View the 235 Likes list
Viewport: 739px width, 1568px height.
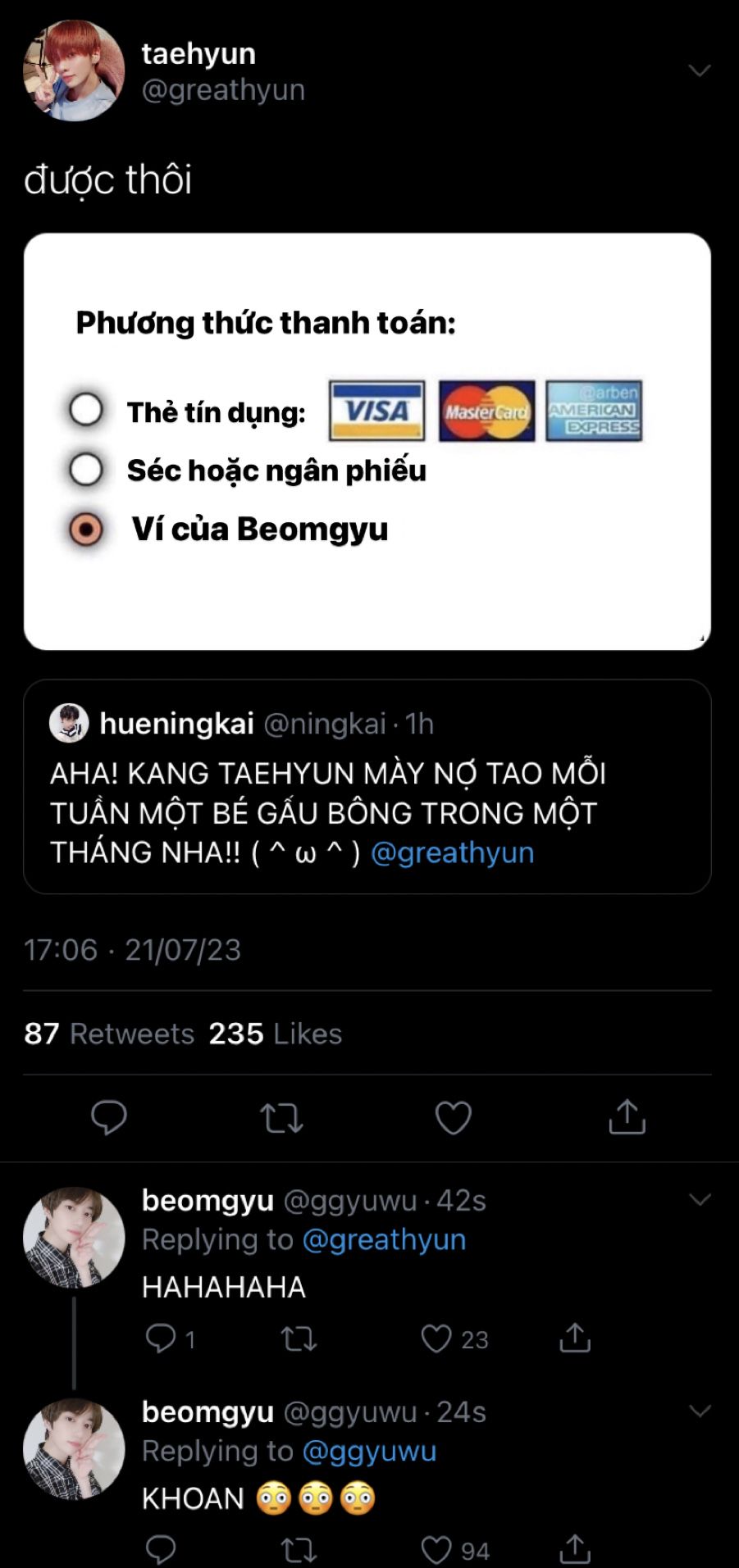[x=275, y=1034]
